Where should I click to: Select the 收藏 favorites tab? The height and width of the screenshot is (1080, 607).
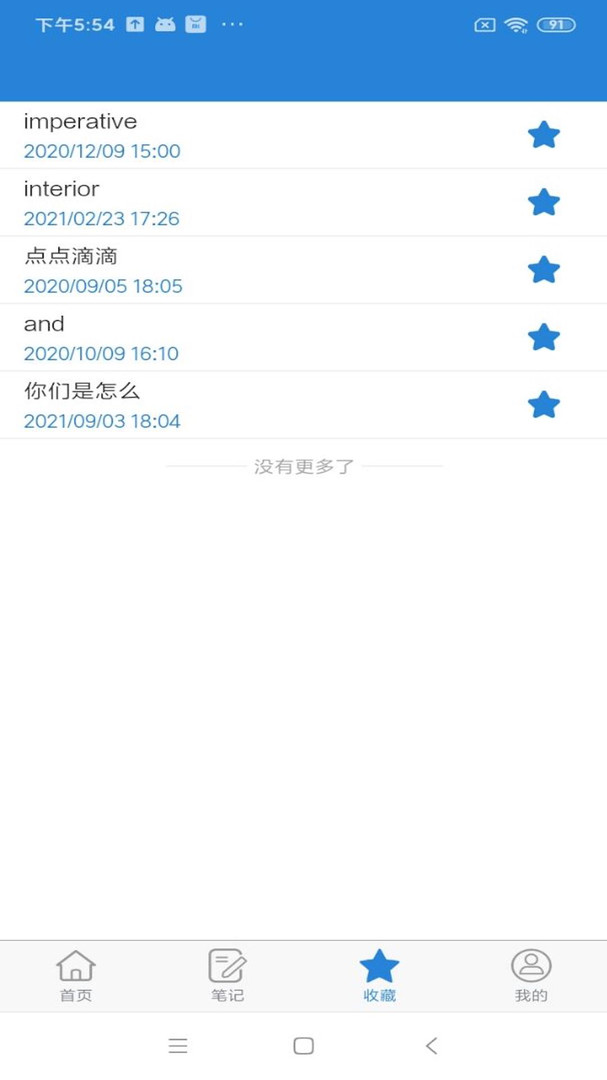click(x=379, y=976)
